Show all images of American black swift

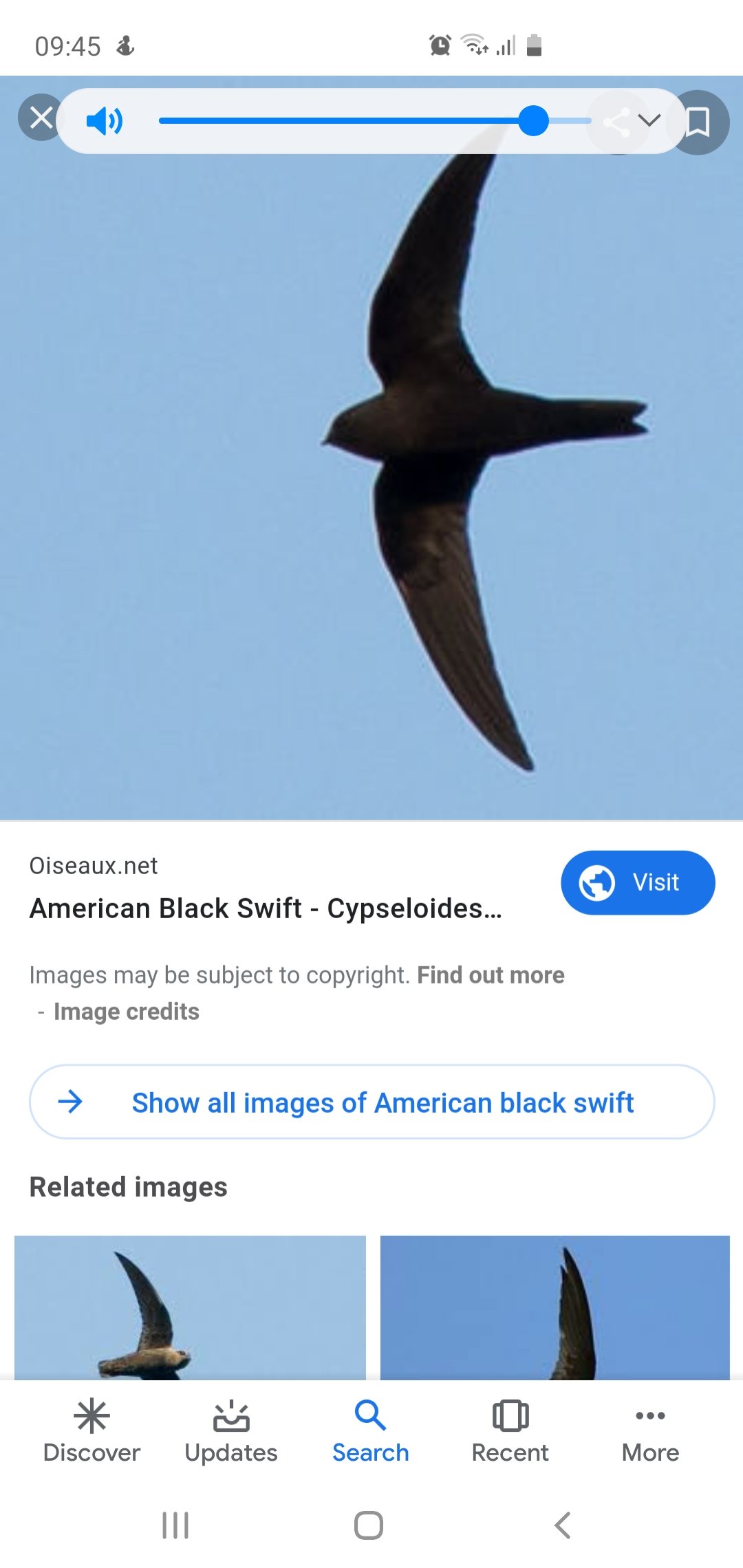[371, 1102]
